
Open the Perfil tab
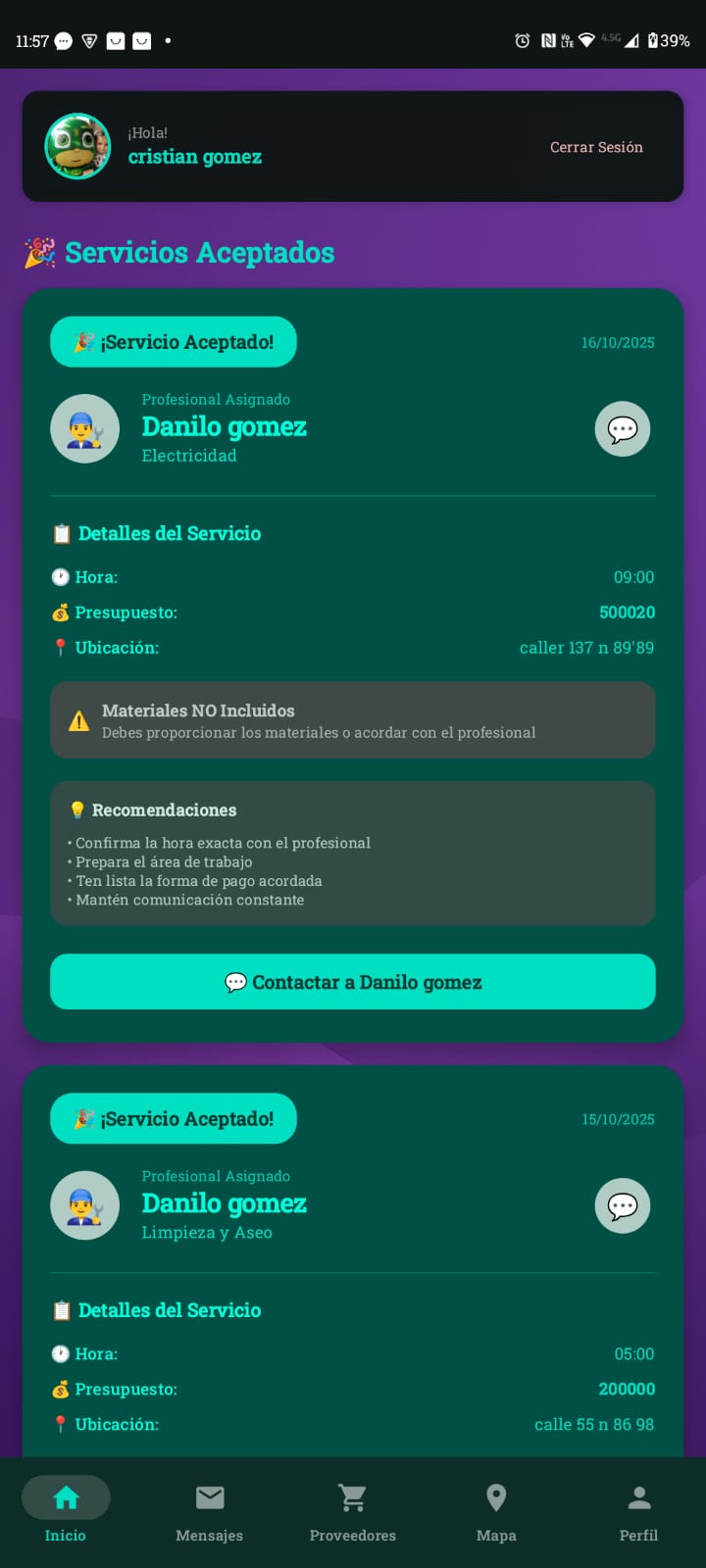pos(639,1510)
